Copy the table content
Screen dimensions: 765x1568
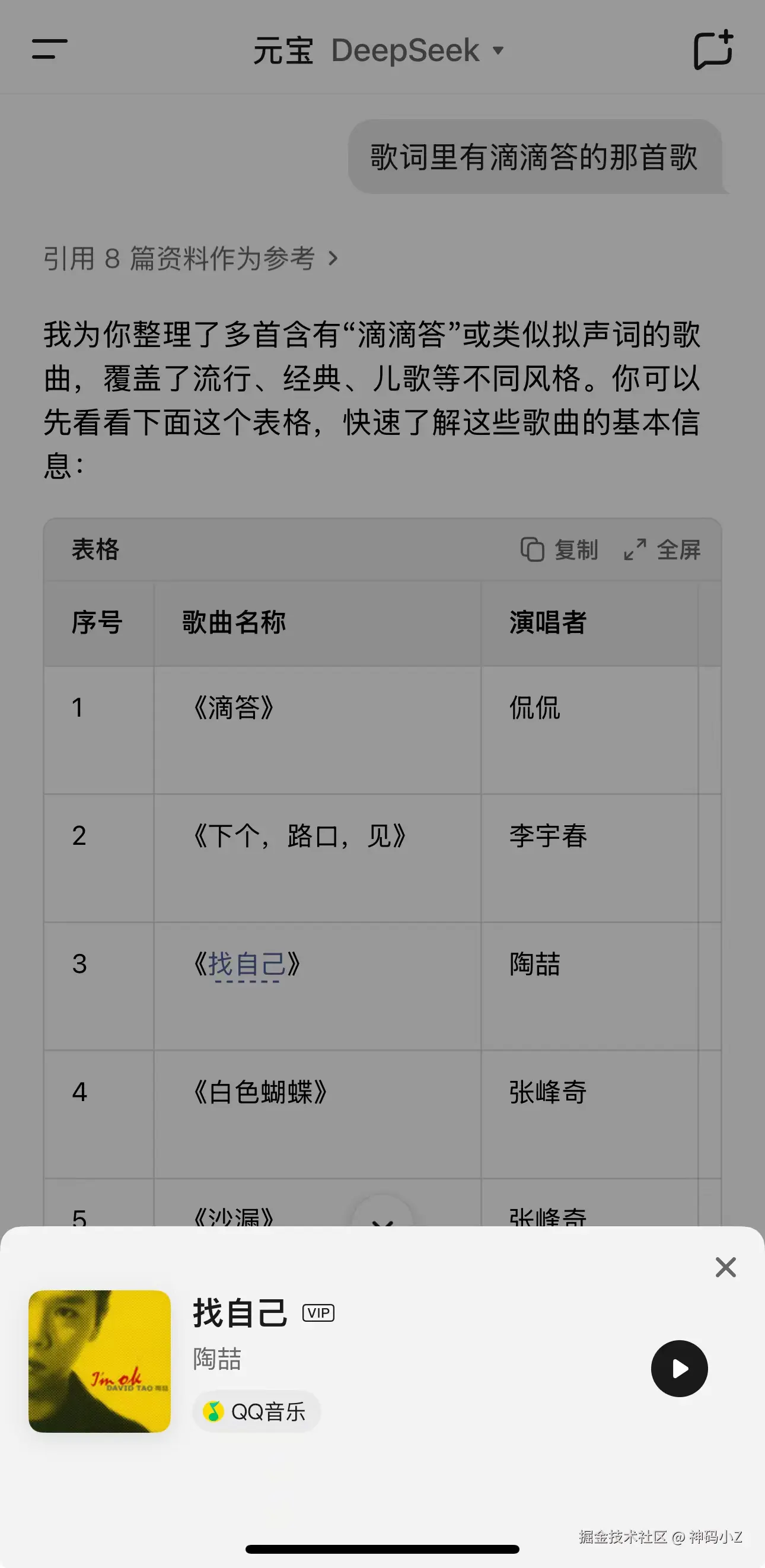(559, 549)
